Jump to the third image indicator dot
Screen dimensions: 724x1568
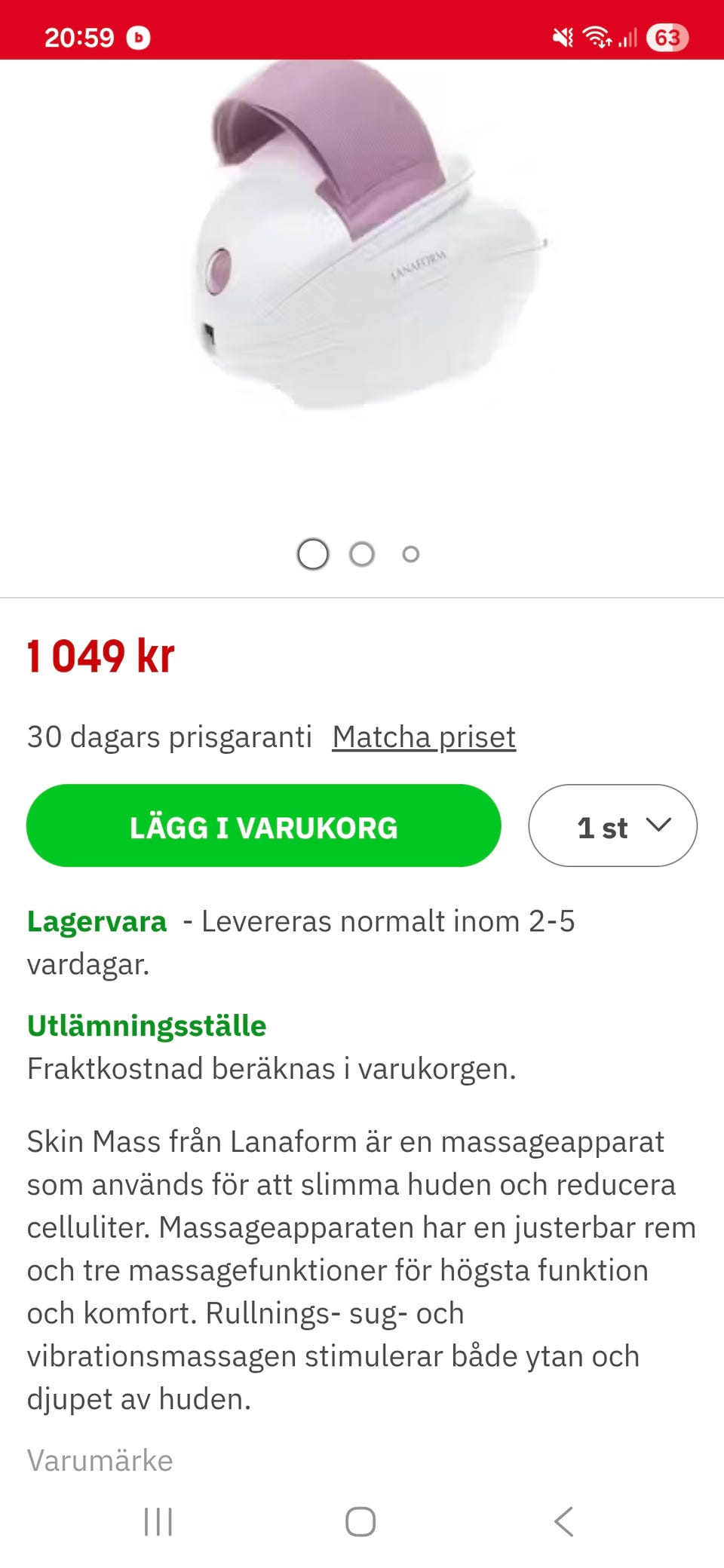click(410, 554)
